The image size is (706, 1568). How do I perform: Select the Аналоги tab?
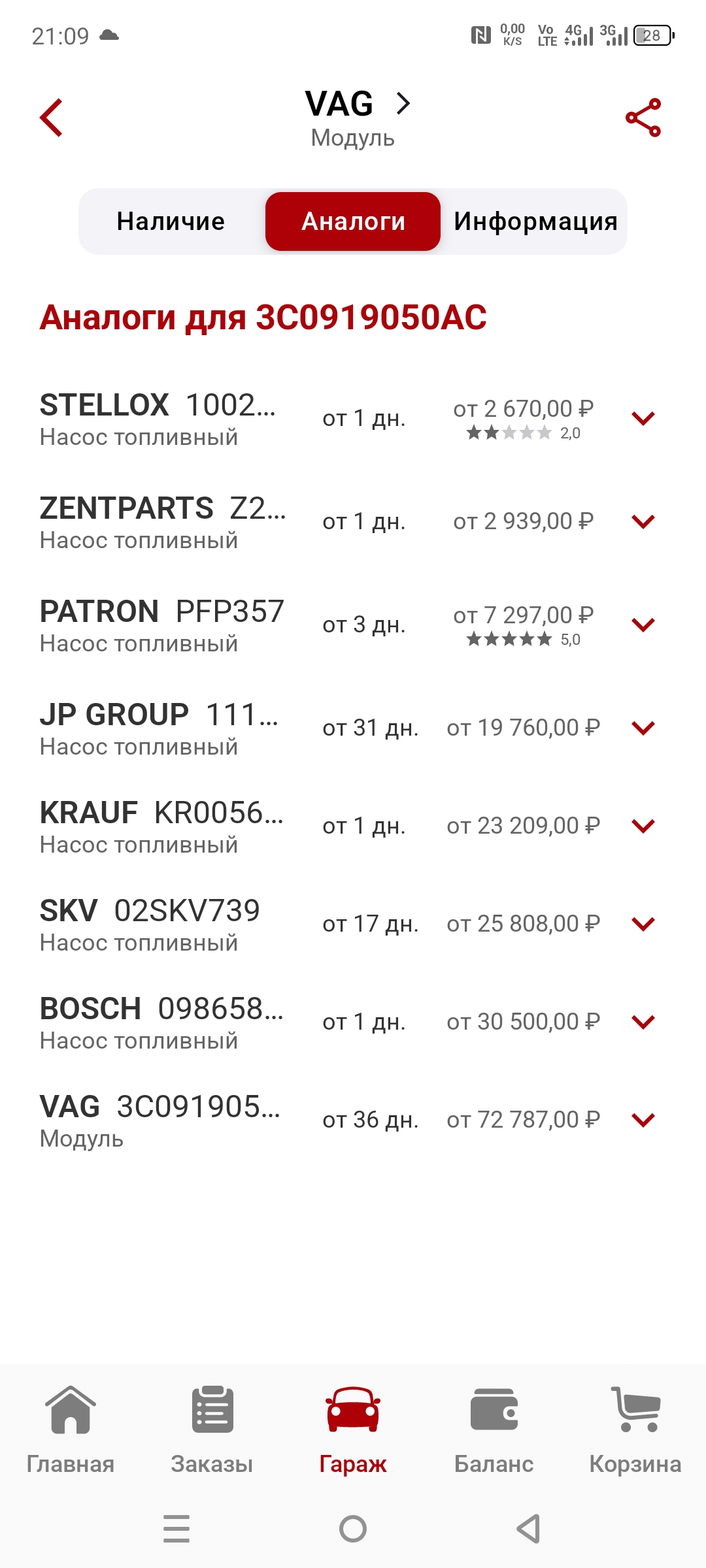coord(353,221)
